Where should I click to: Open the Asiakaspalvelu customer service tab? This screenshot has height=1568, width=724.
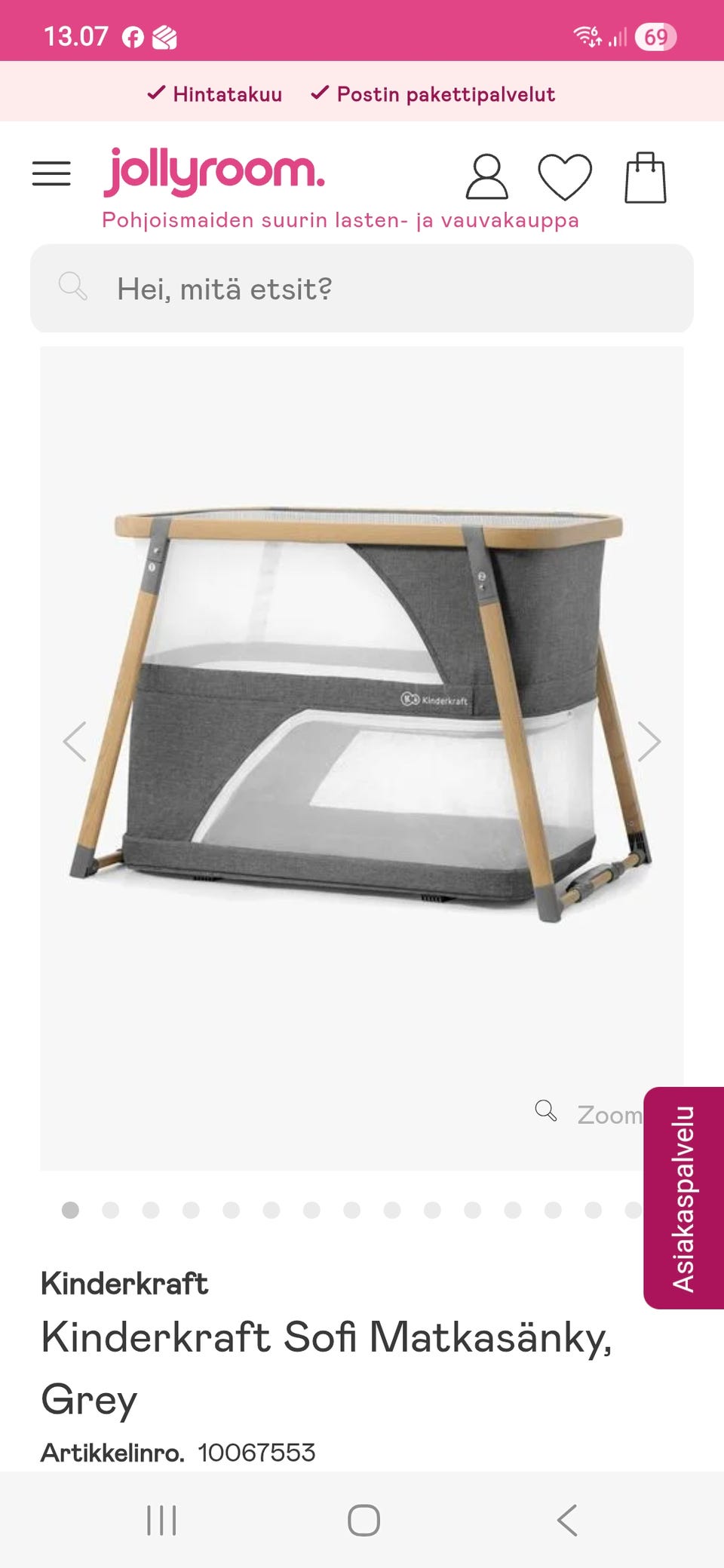(x=683, y=1198)
